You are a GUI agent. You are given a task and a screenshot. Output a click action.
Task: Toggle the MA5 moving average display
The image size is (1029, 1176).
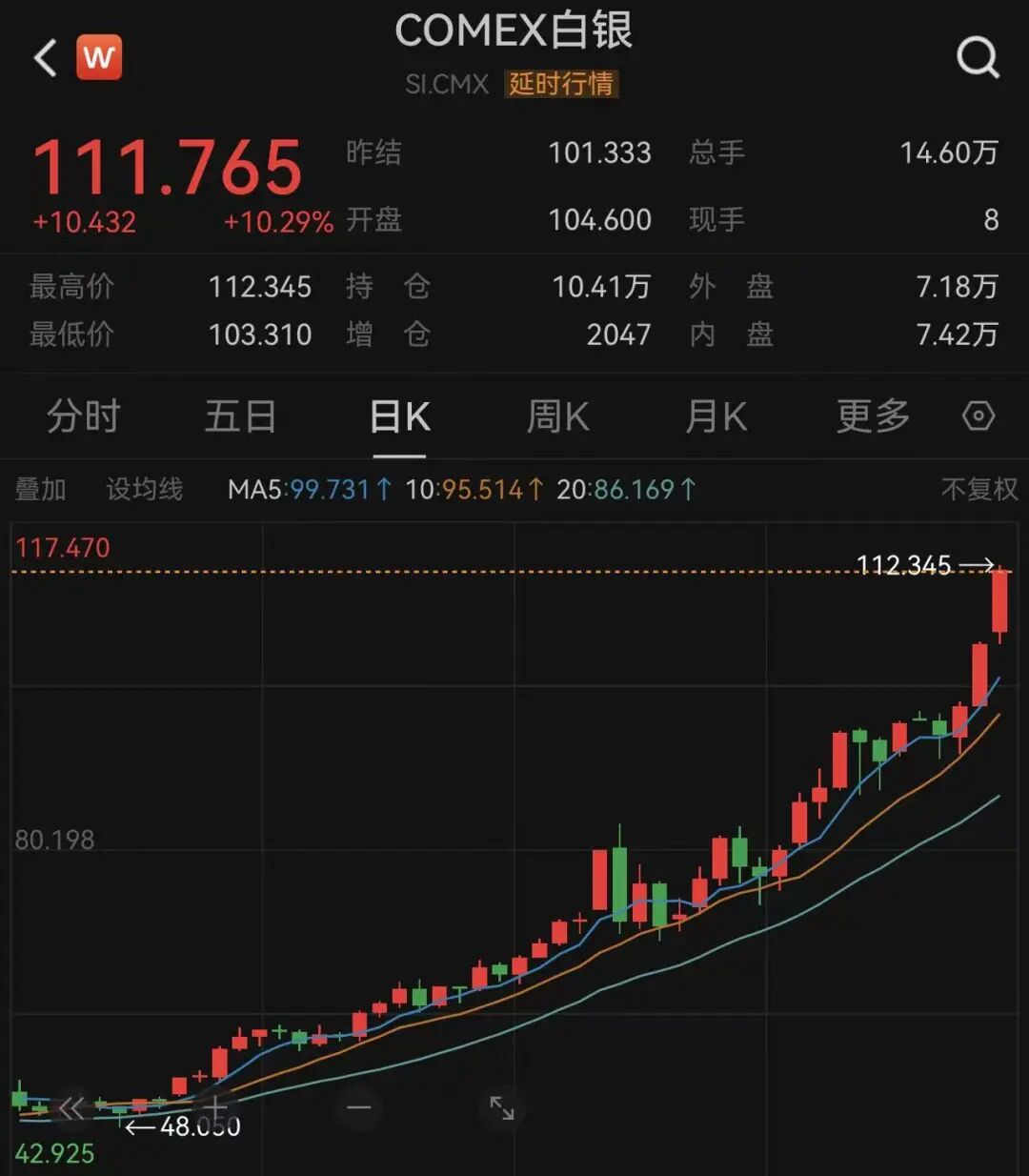click(307, 488)
